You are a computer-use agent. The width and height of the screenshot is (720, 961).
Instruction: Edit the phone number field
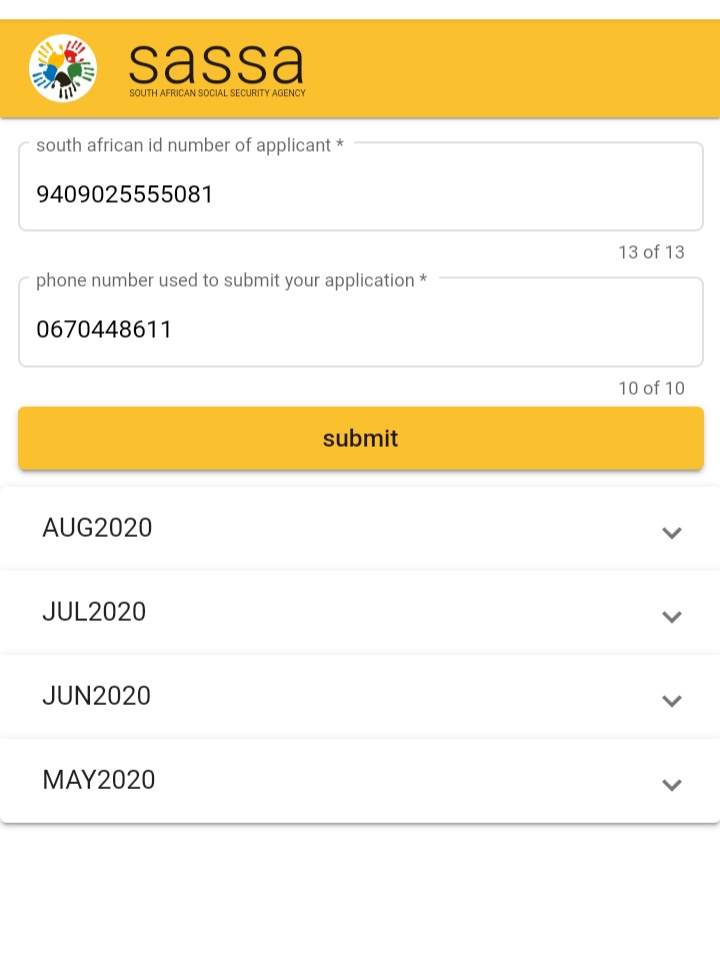point(360,328)
